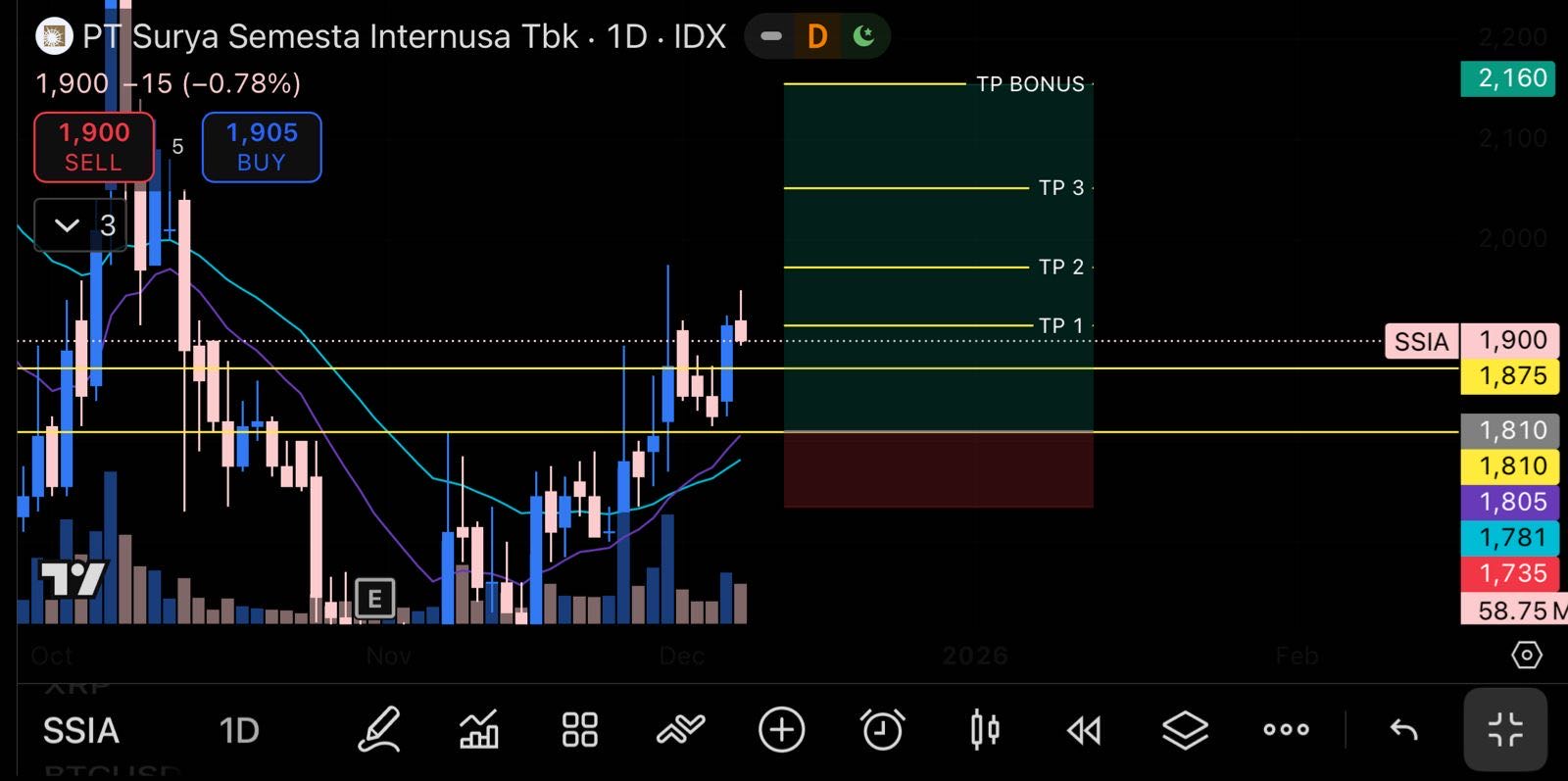This screenshot has width=1568, height=781.
Task: Open the price scale settings icon
Action: click(1526, 655)
